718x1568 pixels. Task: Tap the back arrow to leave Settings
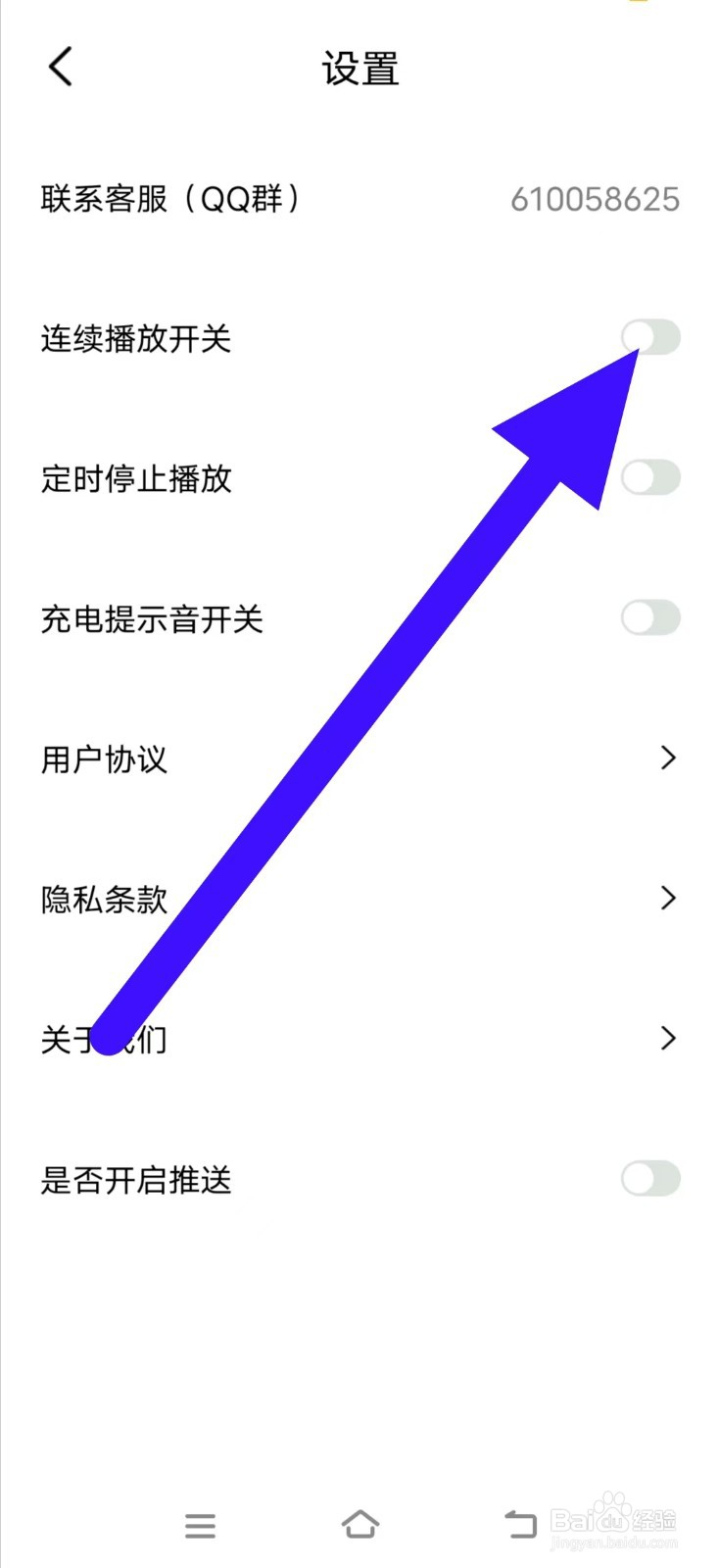(59, 67)
